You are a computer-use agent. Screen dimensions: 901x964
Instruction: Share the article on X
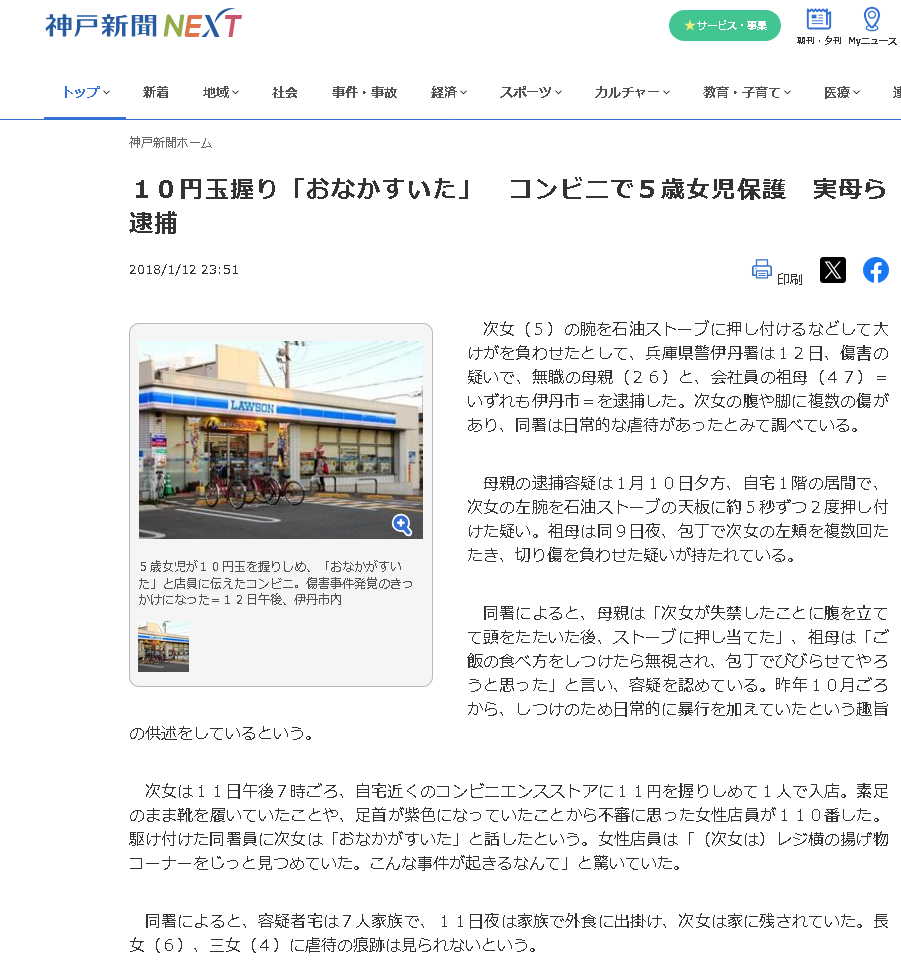click(832, 270)
